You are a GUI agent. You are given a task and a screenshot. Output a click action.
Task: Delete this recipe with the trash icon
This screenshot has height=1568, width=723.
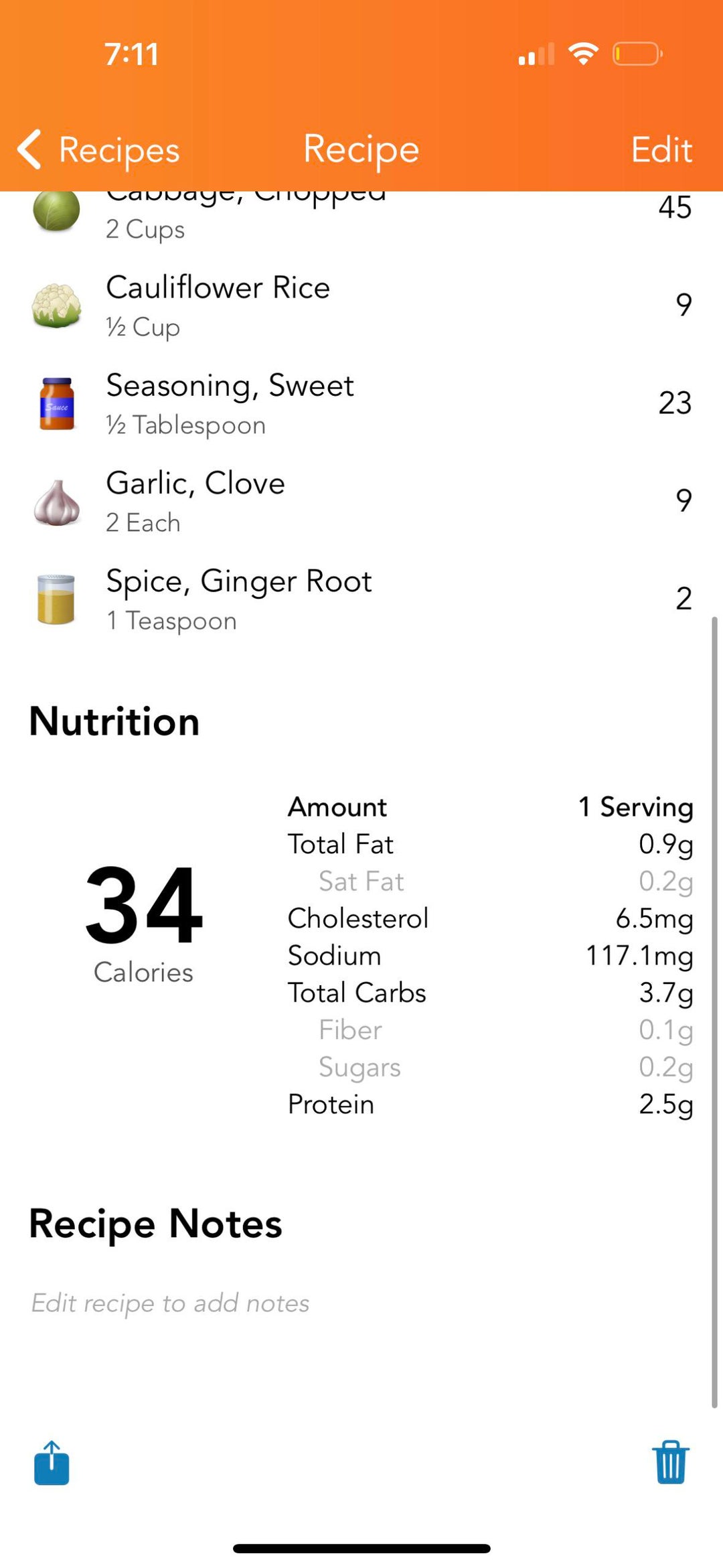(670, 1463)
